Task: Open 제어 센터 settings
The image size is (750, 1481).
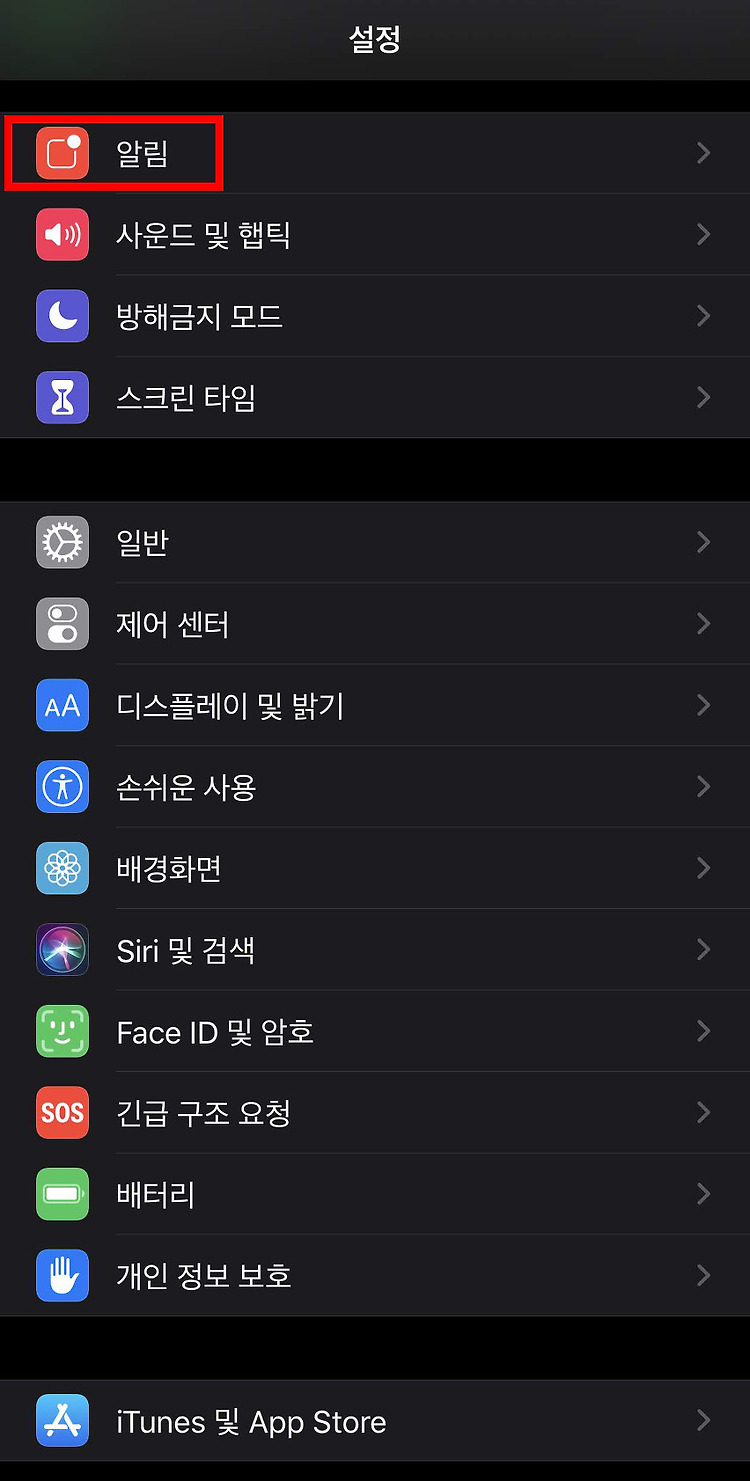Action: click(375, 624)
